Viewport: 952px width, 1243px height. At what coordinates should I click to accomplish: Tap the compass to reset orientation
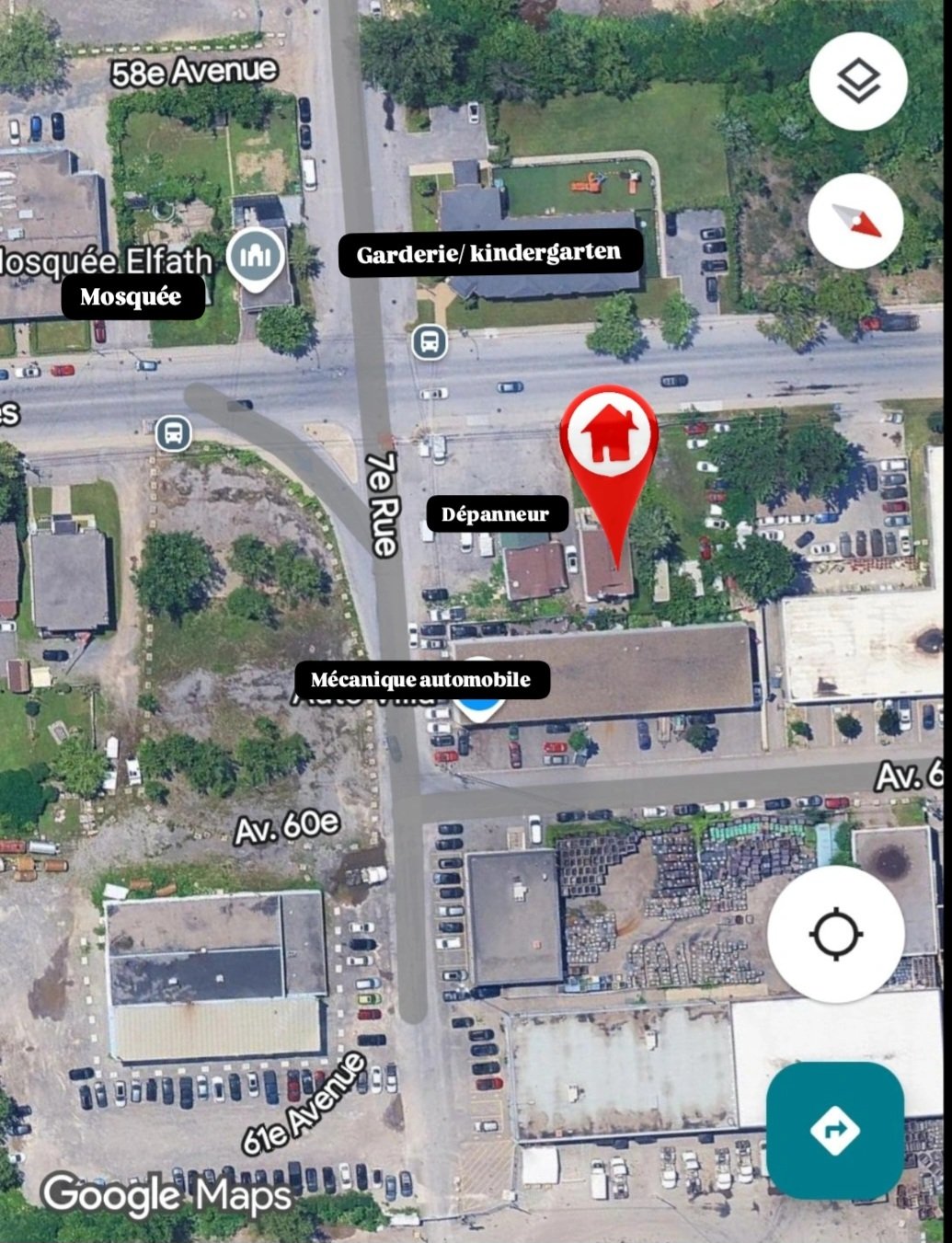coord(855,222)
